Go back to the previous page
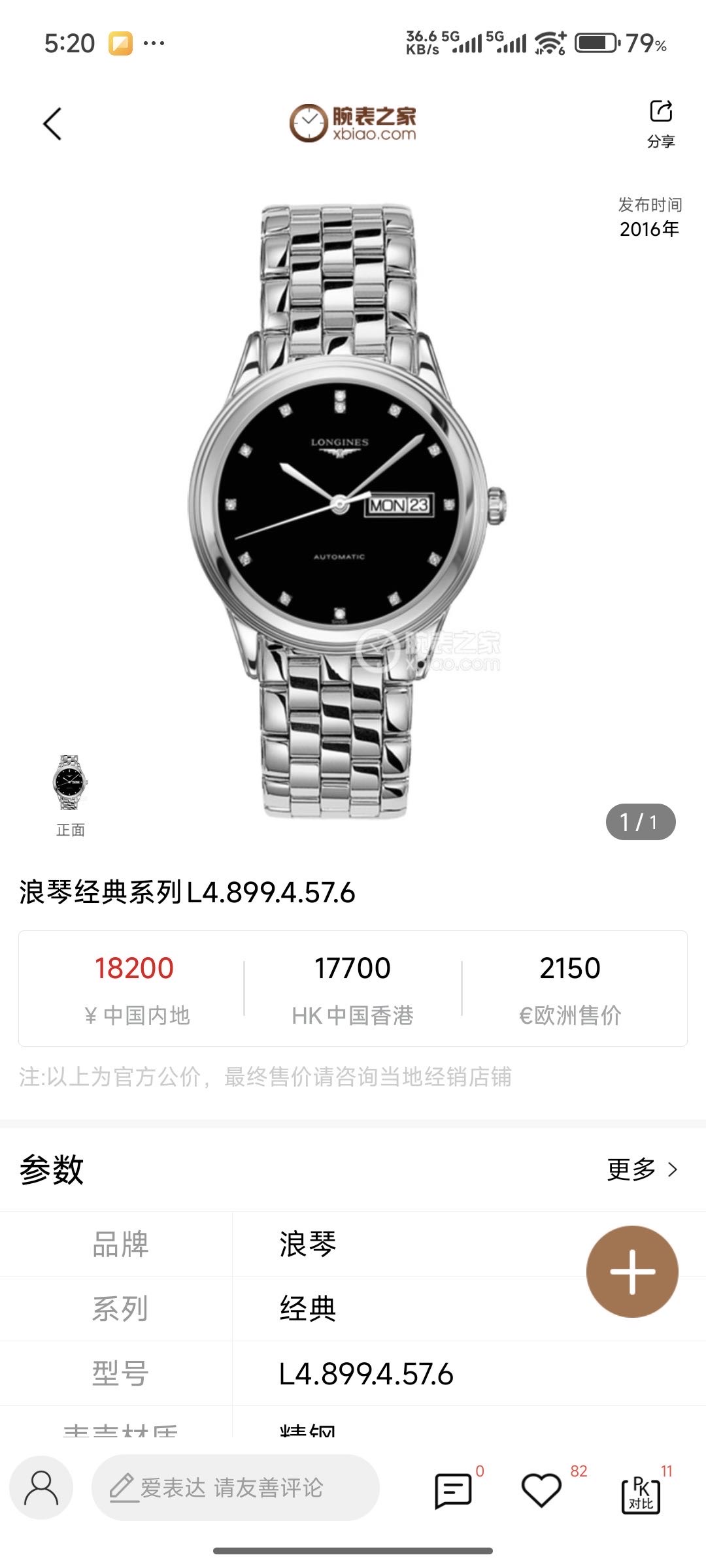Screen dimensions: 706x1568 [52, 124]
